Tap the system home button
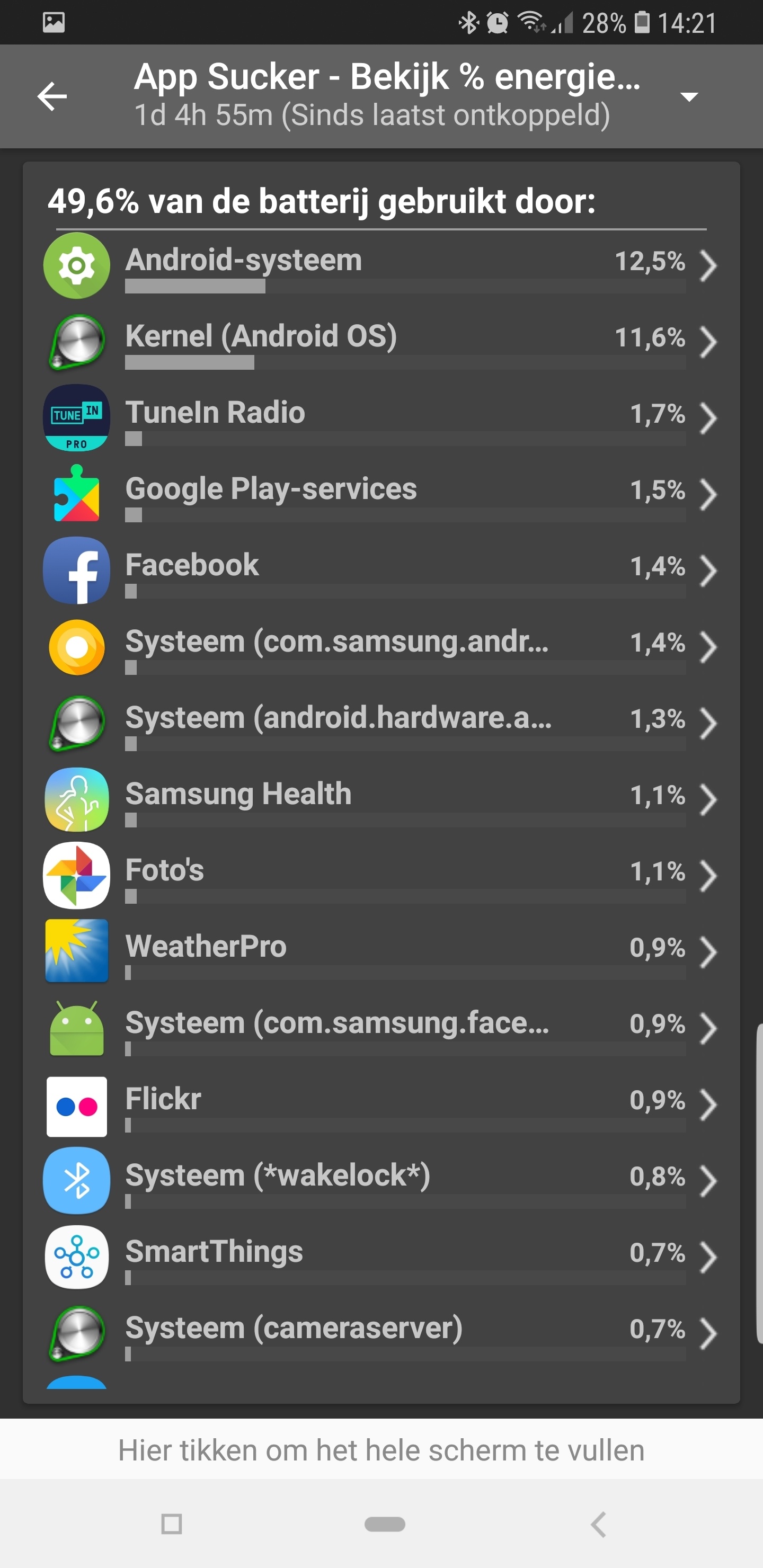763x1568 pixels. click(x=384, y=1524)
